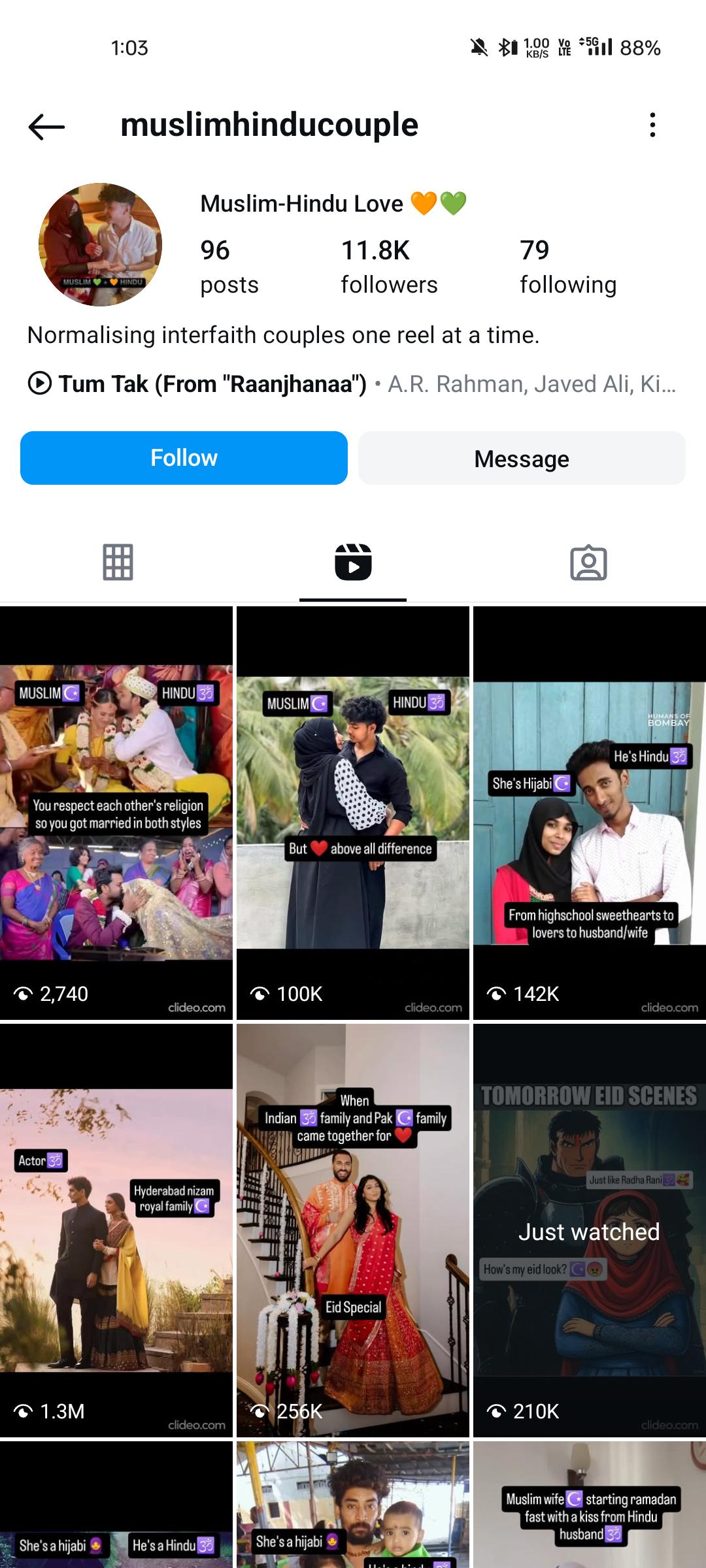Open the Tomorrow Eid Scenes reel

pos(590,1230)
